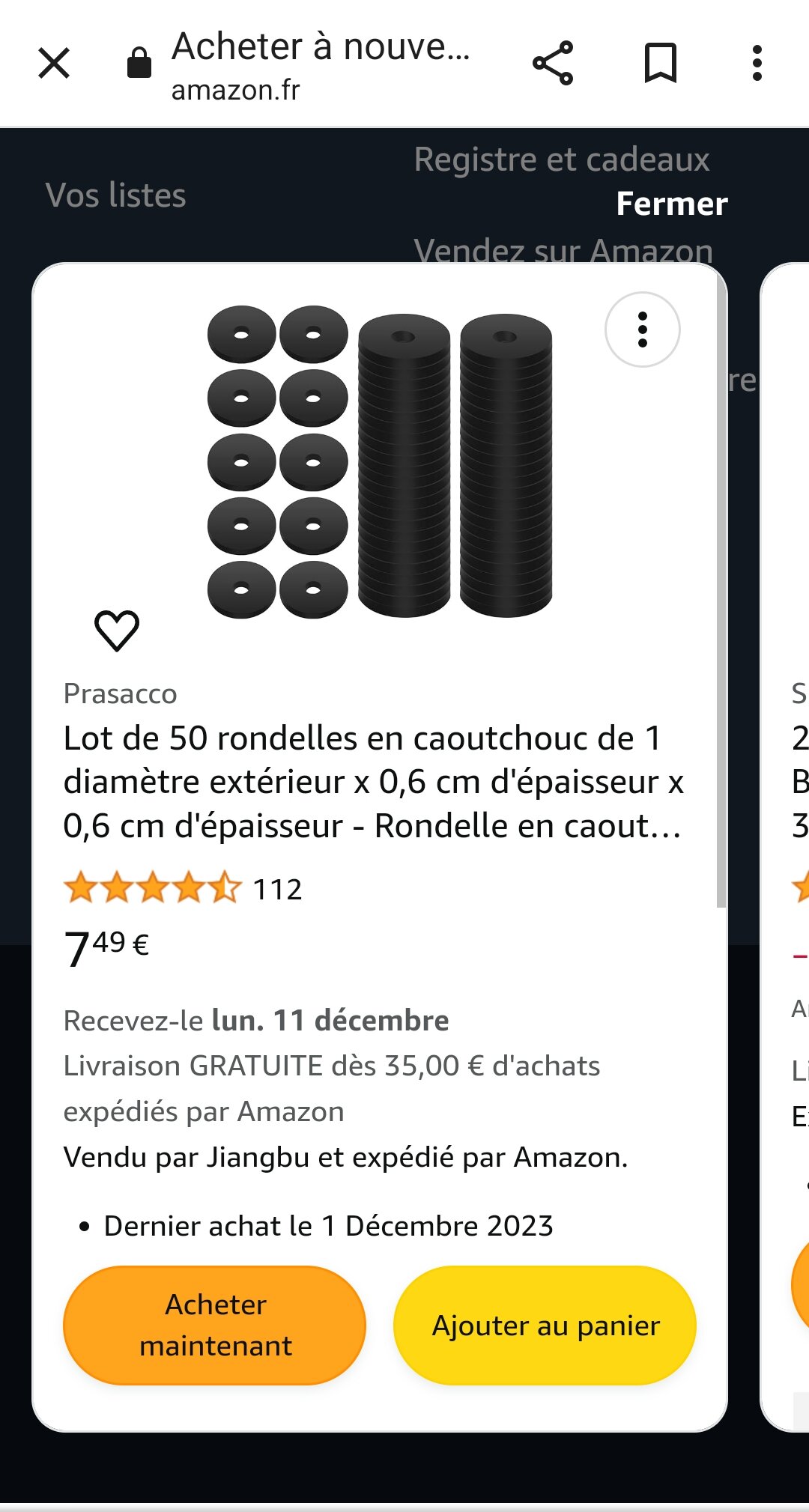809x1512 pixels.
Task: Open the Lot de 50 rondelles title
Action: (x=373, y=782)
